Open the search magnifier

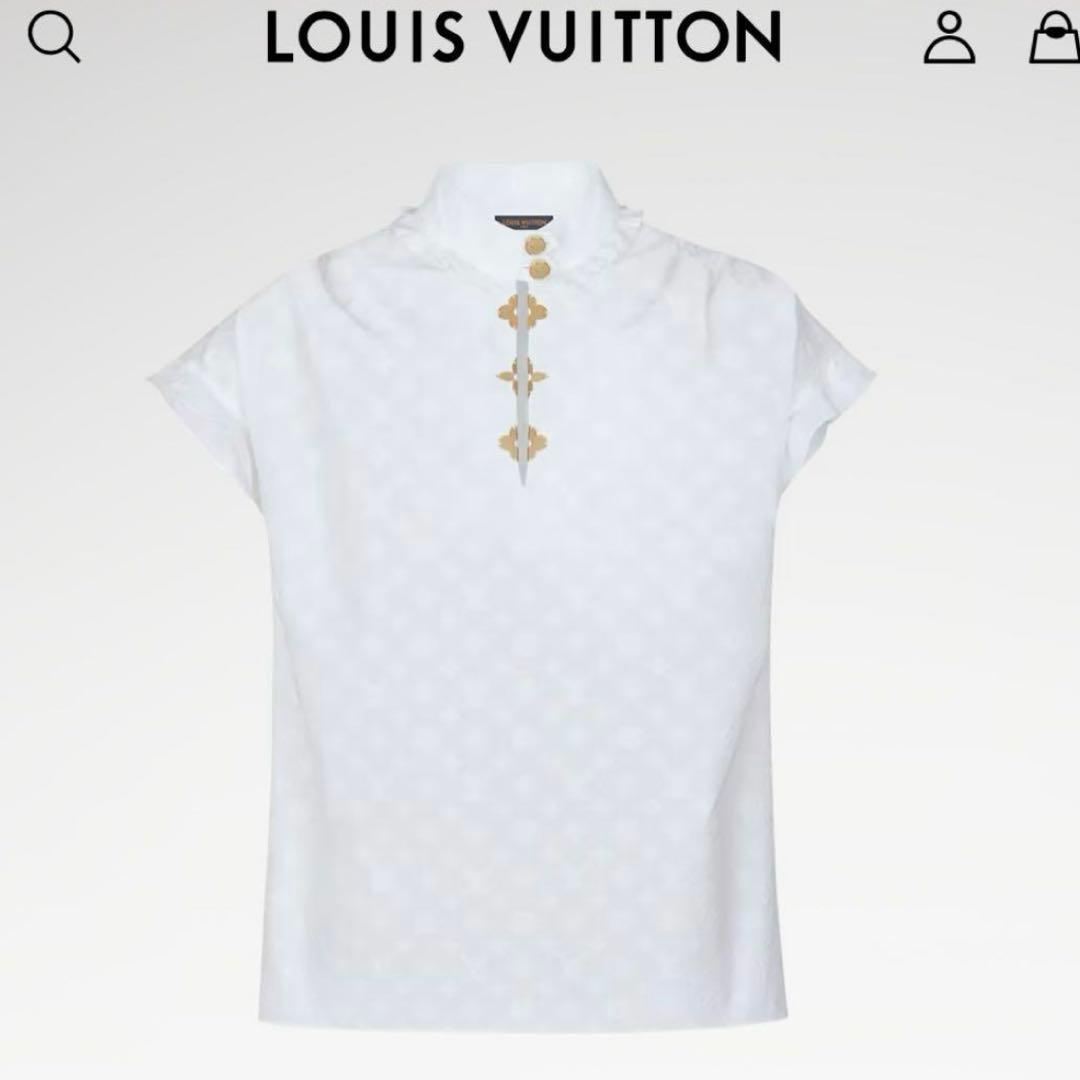tap(53, 39)
